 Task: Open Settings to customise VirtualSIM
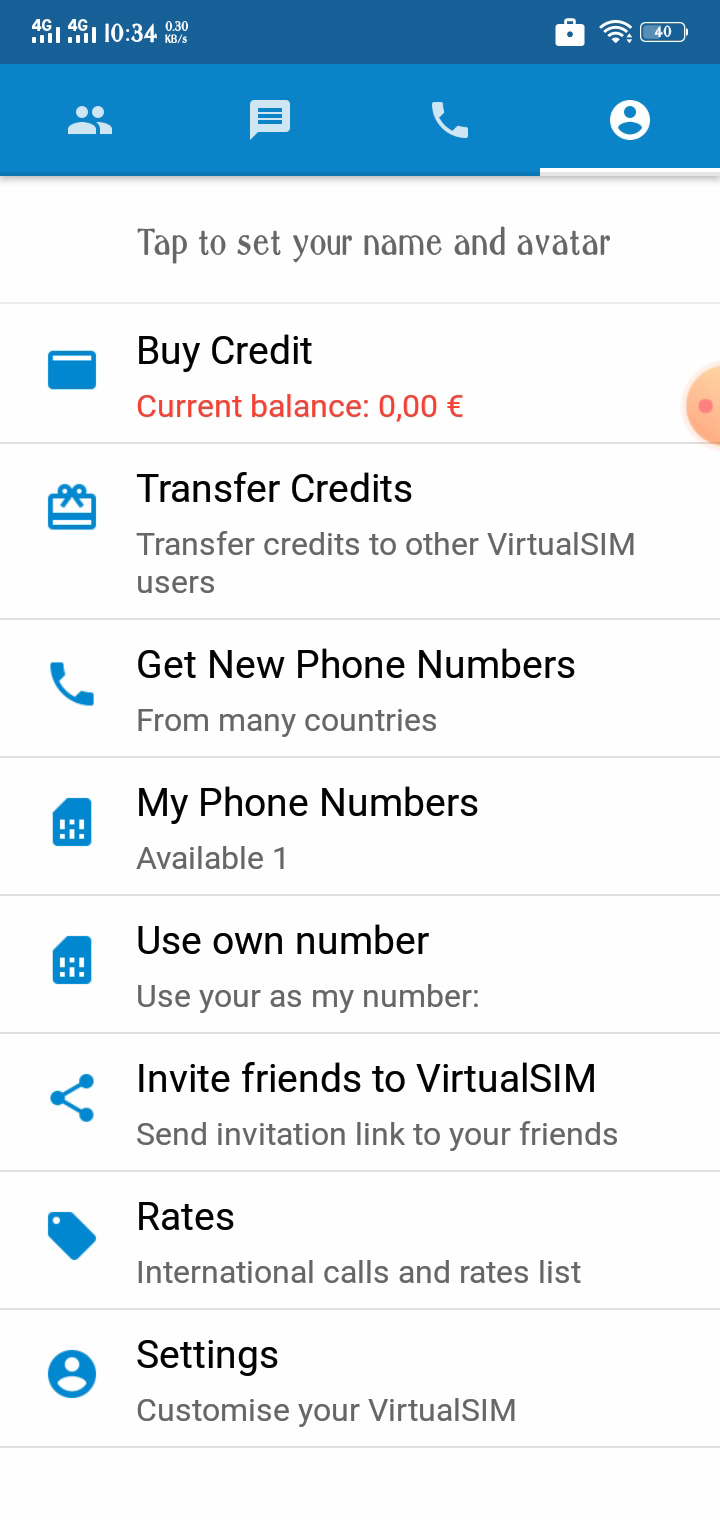(360, 1379)
